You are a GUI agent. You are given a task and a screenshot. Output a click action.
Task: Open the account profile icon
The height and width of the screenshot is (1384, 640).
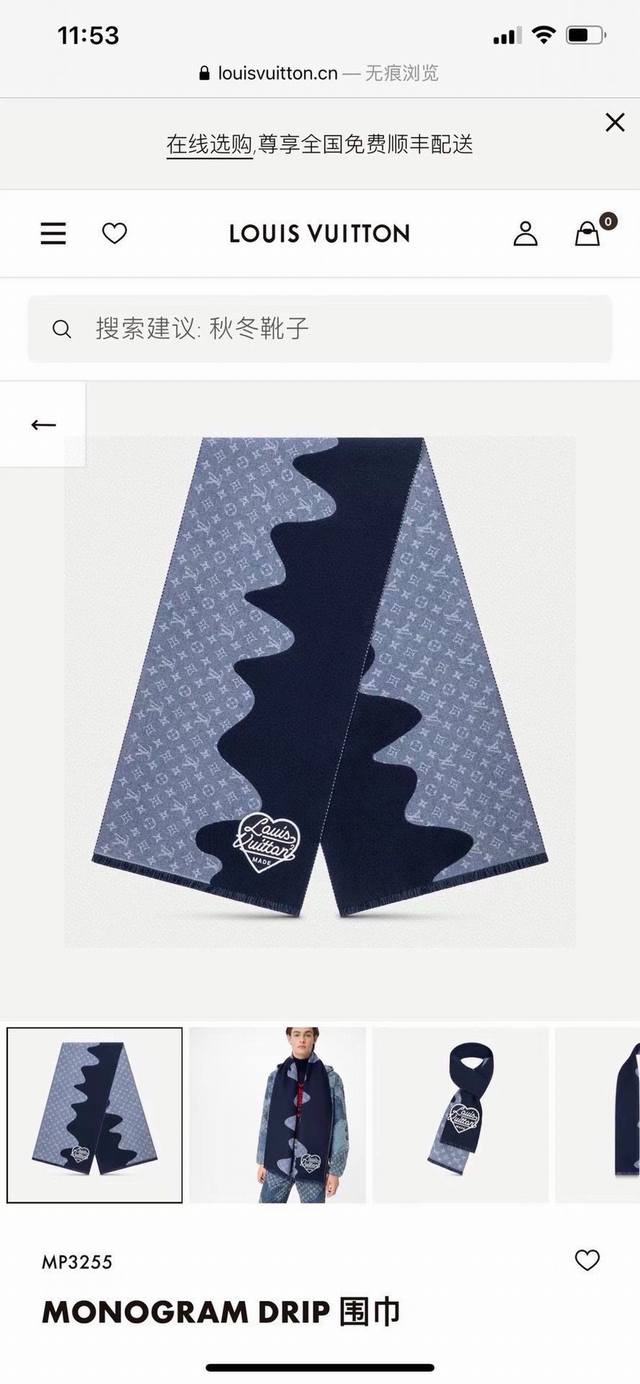point(525,234)
